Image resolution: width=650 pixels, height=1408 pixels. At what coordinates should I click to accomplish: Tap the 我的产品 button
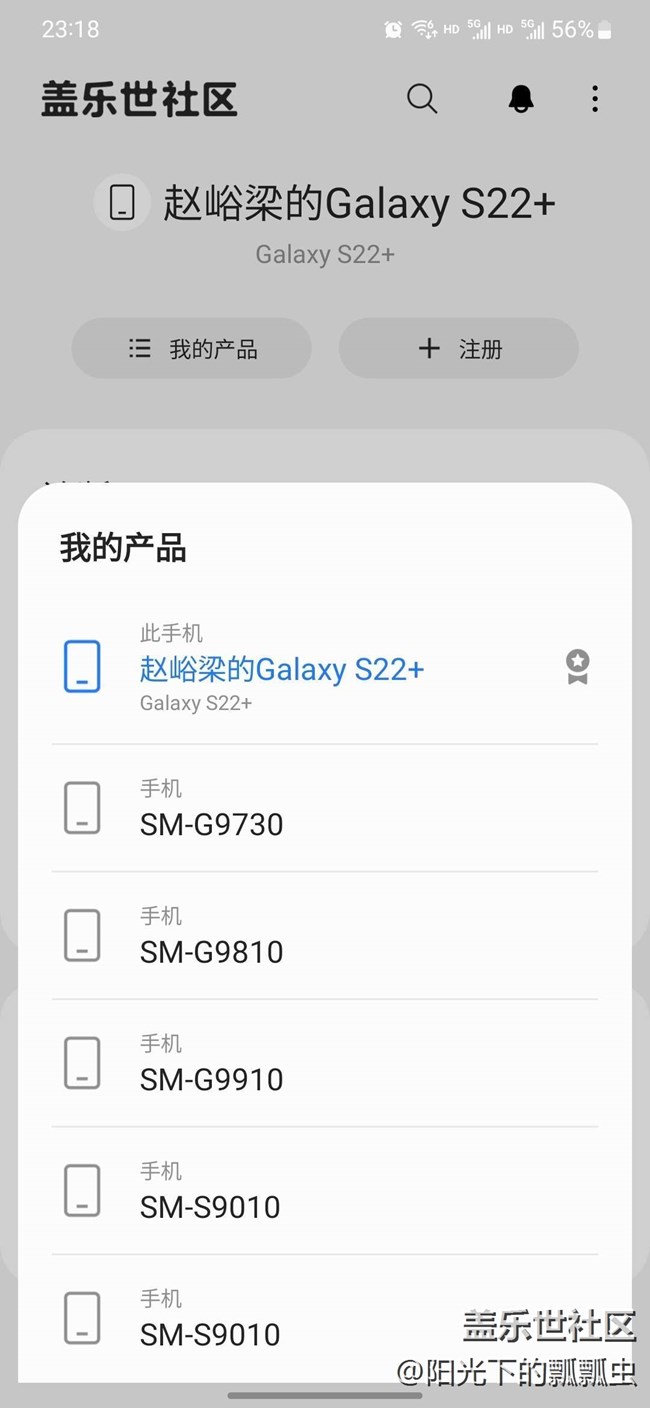point(192,349)
